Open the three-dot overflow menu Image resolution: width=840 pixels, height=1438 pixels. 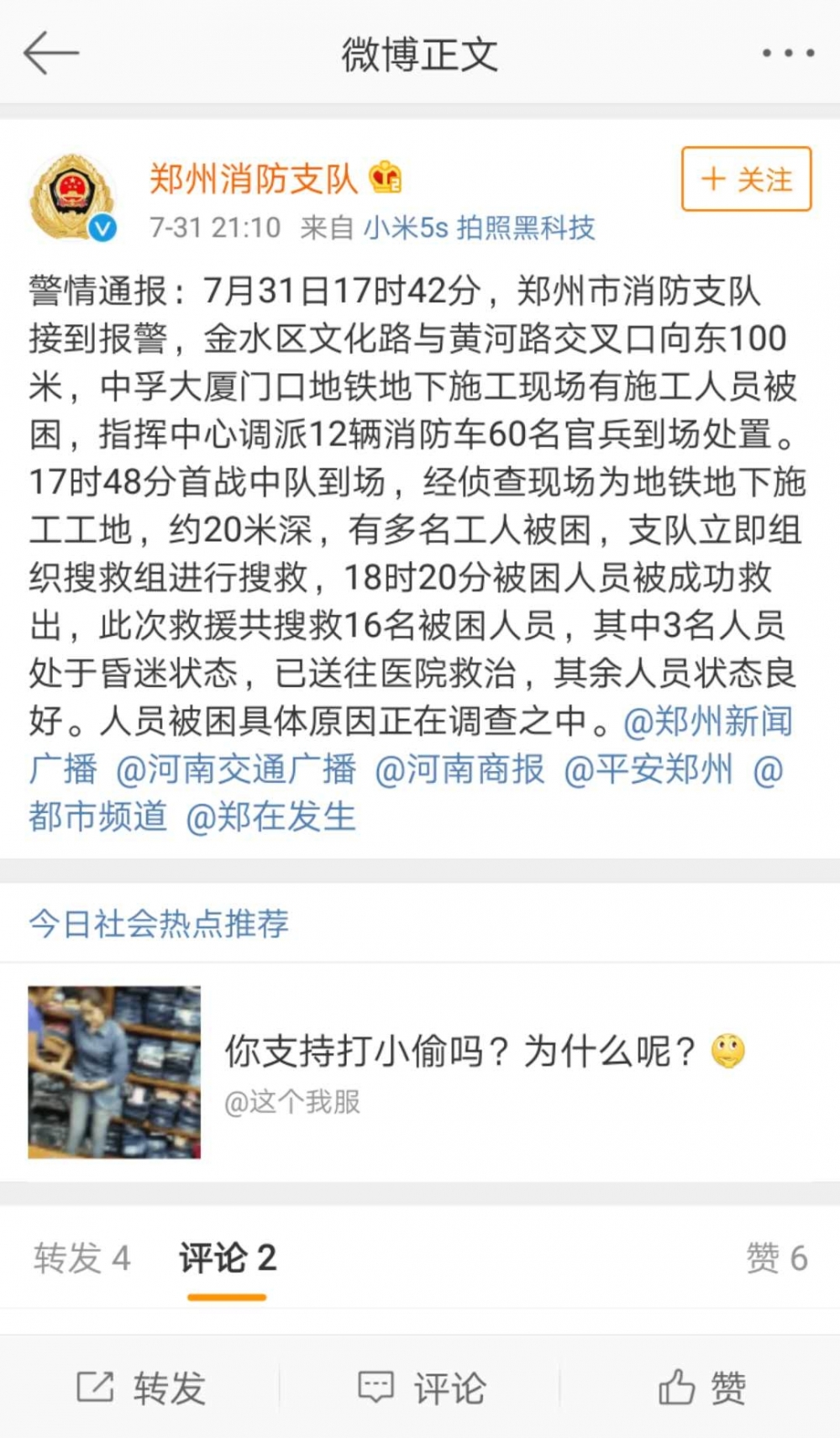coord(788,53)
